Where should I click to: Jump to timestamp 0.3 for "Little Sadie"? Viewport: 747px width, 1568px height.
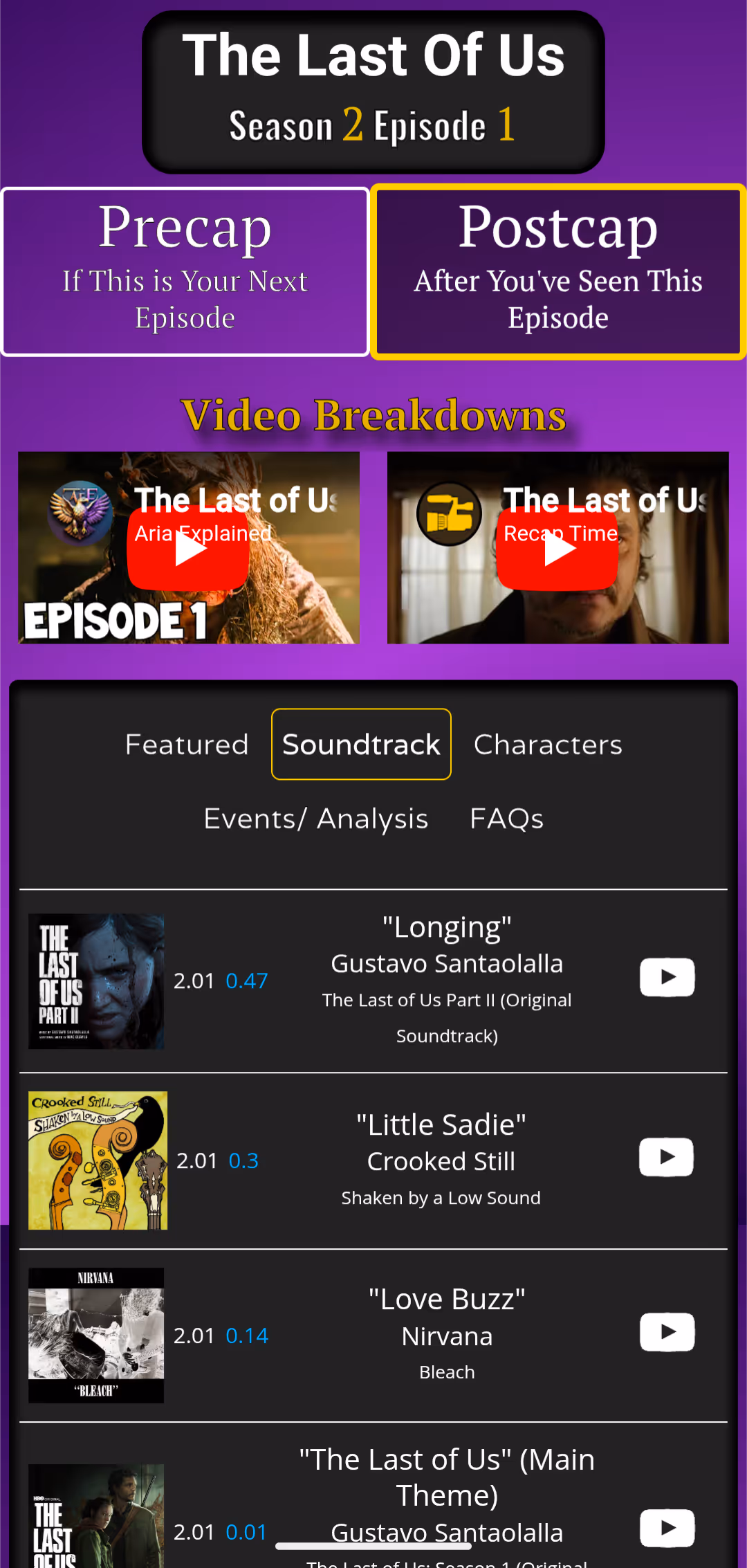(243, 1160)
